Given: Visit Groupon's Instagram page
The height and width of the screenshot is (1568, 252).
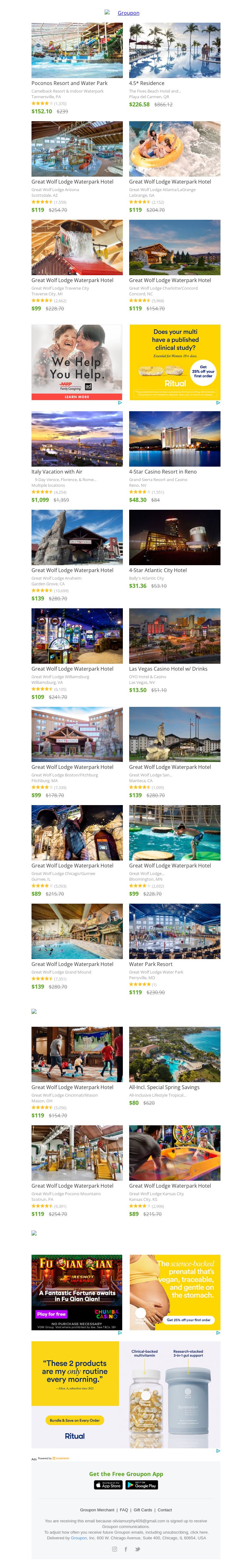Looking at the screenshot, I should pyautogui.click(x=114, y=1549).
